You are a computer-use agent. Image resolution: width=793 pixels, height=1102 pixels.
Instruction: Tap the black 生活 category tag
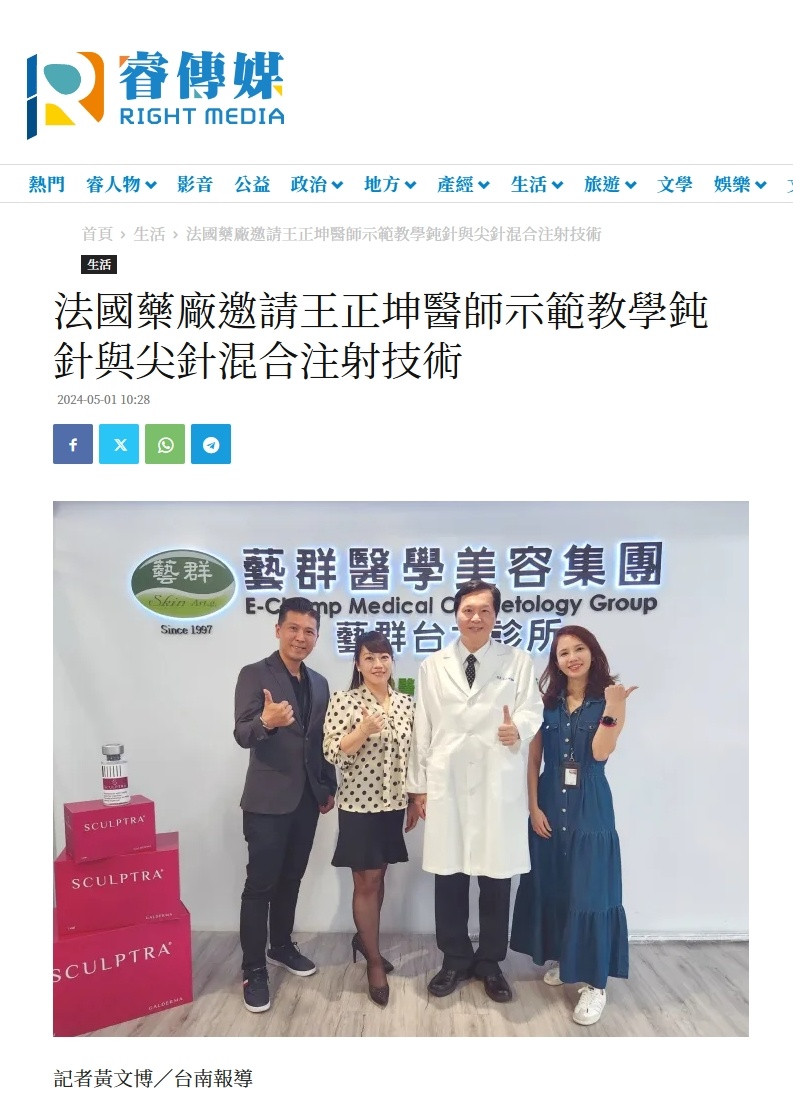point(99,265)
